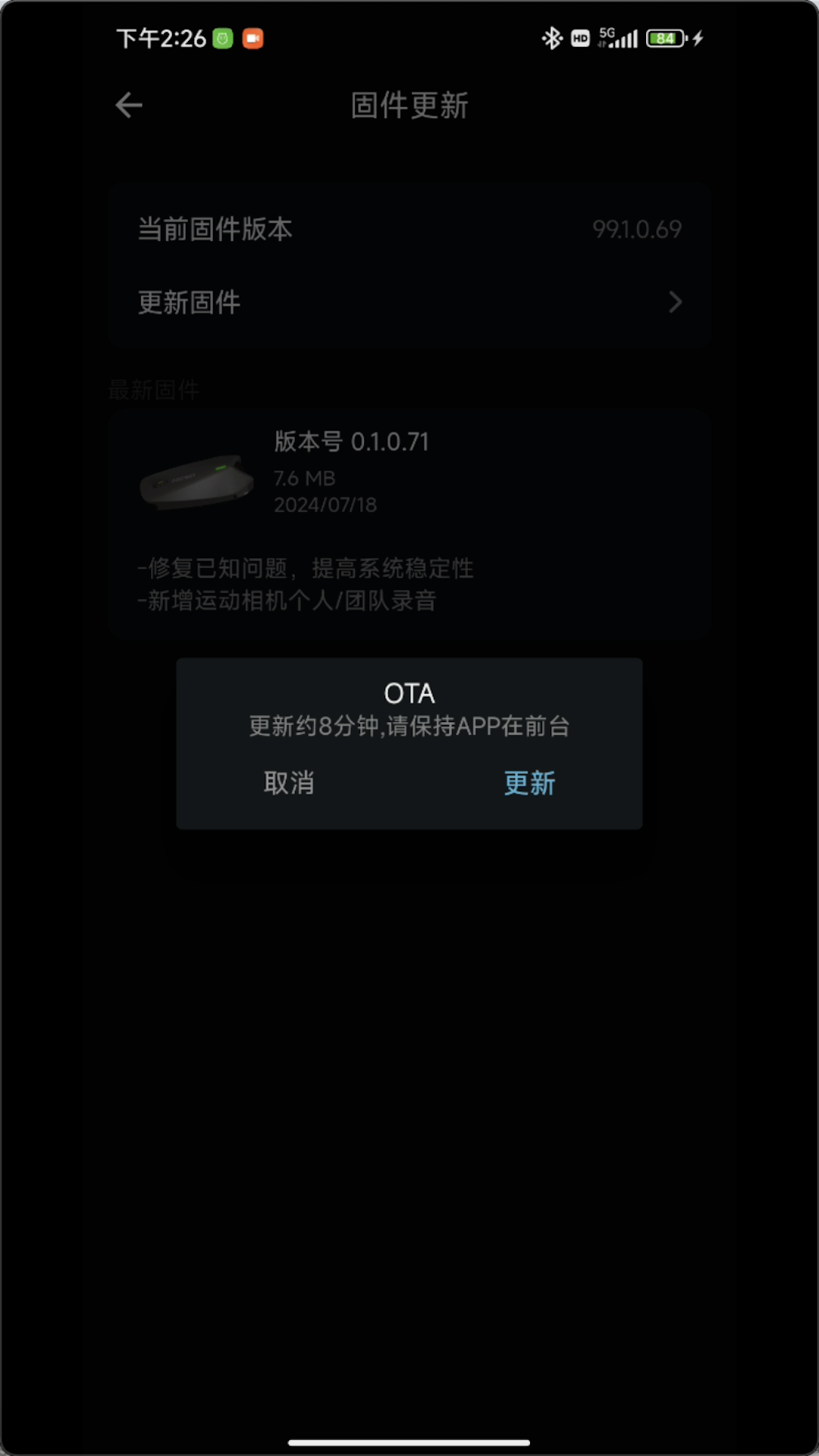Open the 更新固件 option
Viewport: 819px width, 1456px height.
[188, 301]
